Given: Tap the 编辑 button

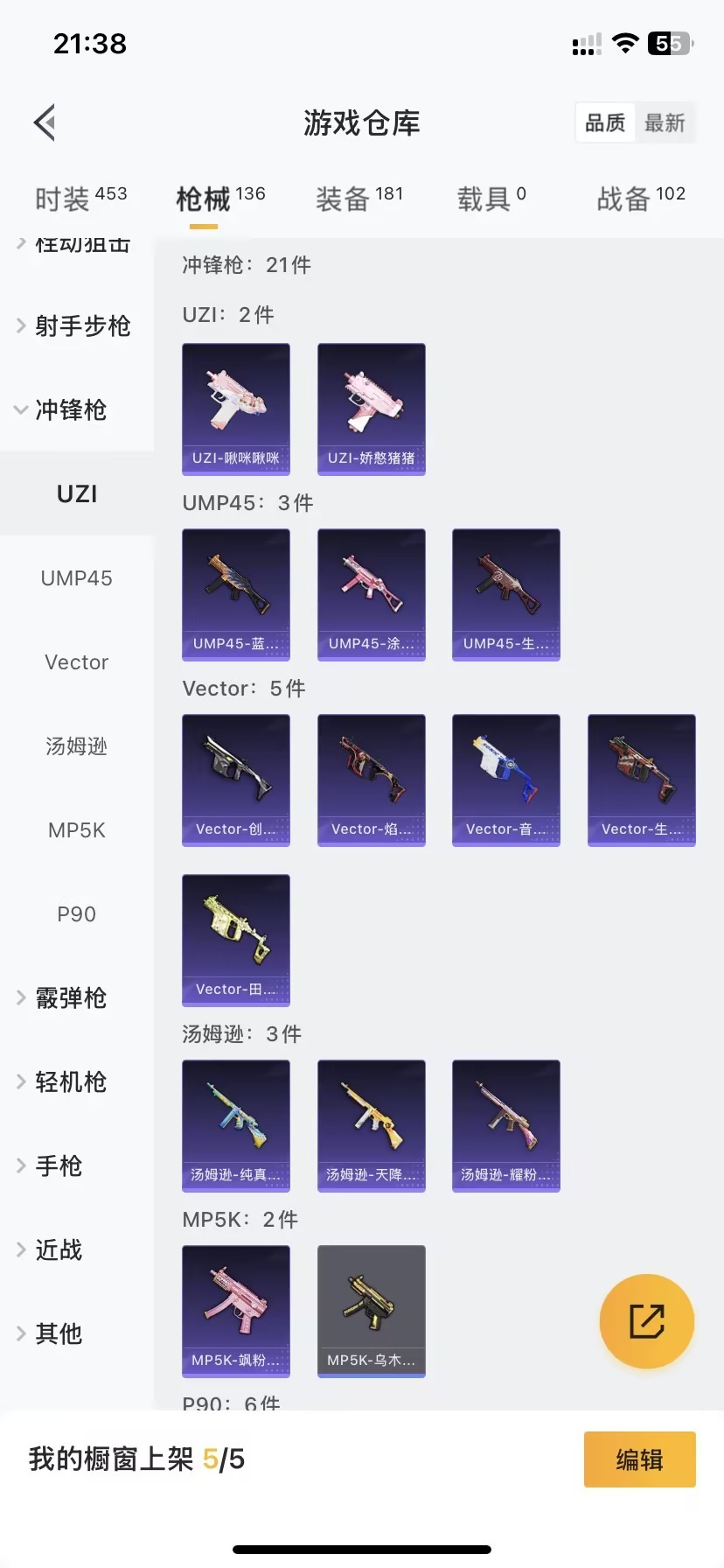Looking at the screenshot, I should pos(639,1459).
